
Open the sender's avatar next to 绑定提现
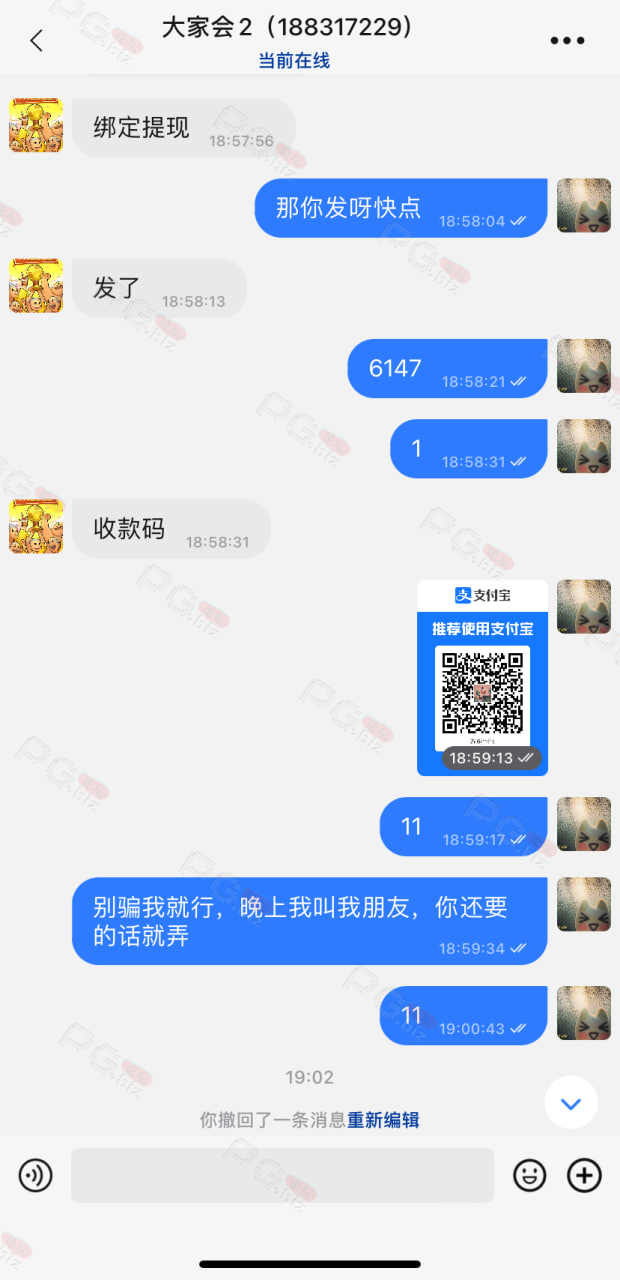click(x=36, y=125)
